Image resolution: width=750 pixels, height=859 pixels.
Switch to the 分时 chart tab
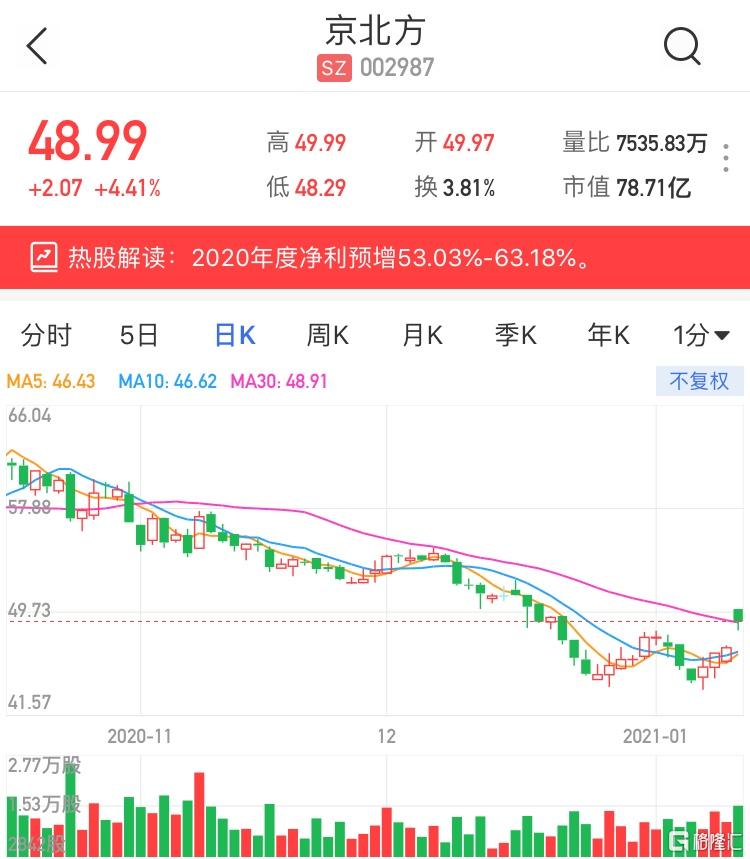[x=46, y=336]
